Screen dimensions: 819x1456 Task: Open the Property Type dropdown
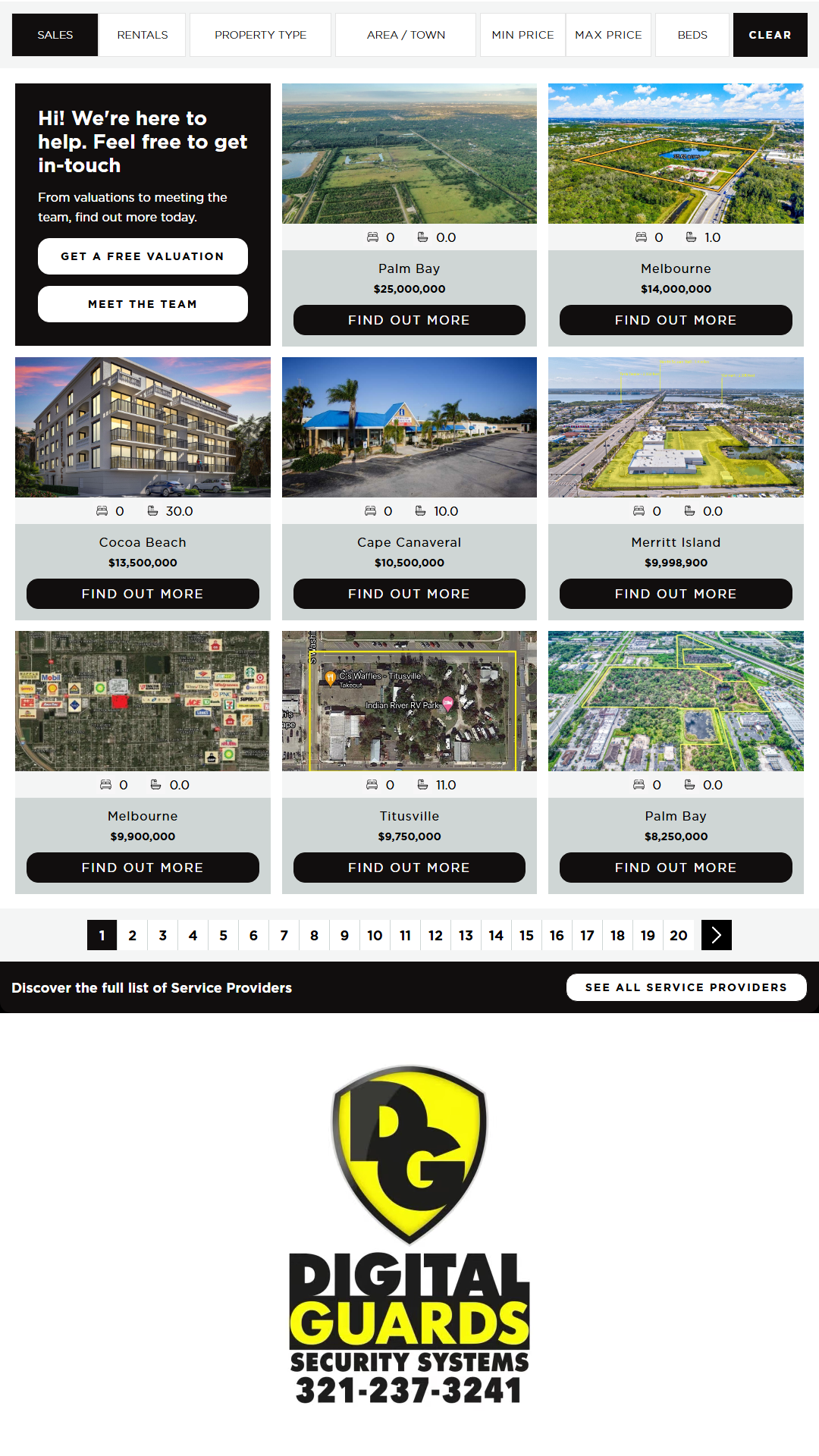260,35
